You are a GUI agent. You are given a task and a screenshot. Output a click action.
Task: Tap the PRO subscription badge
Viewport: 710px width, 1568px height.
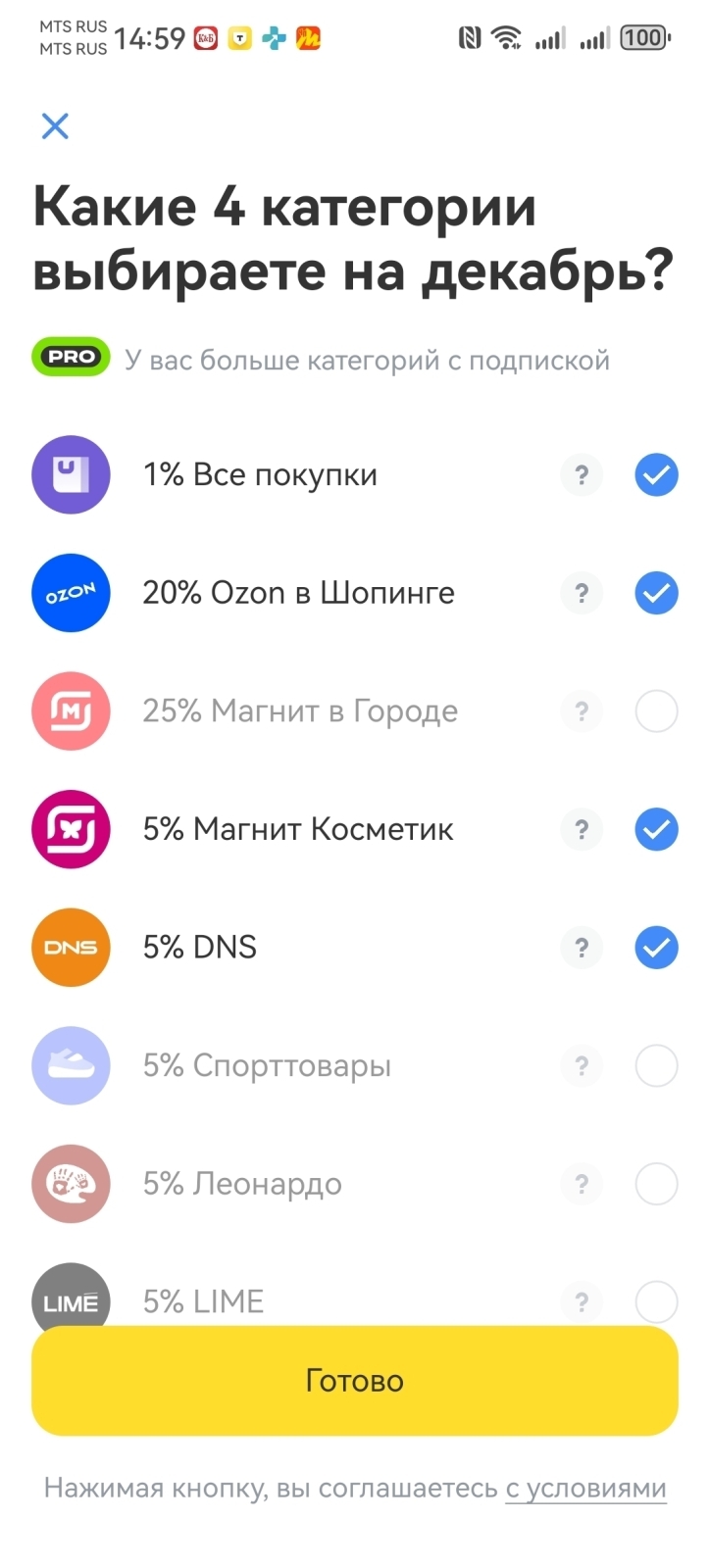tap(70, 358)
